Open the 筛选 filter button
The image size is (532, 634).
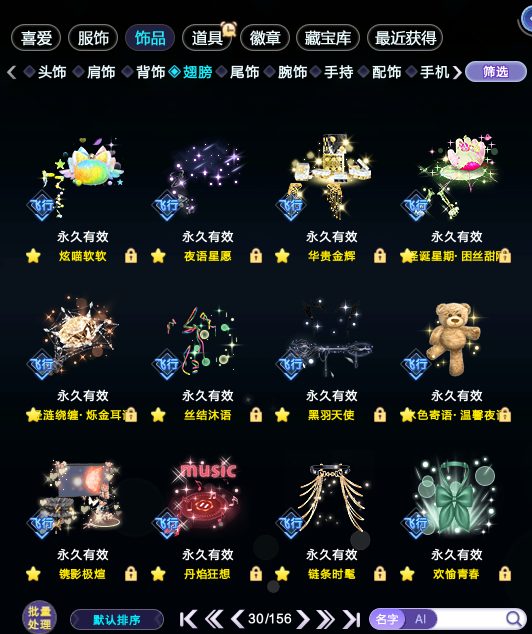496,72
